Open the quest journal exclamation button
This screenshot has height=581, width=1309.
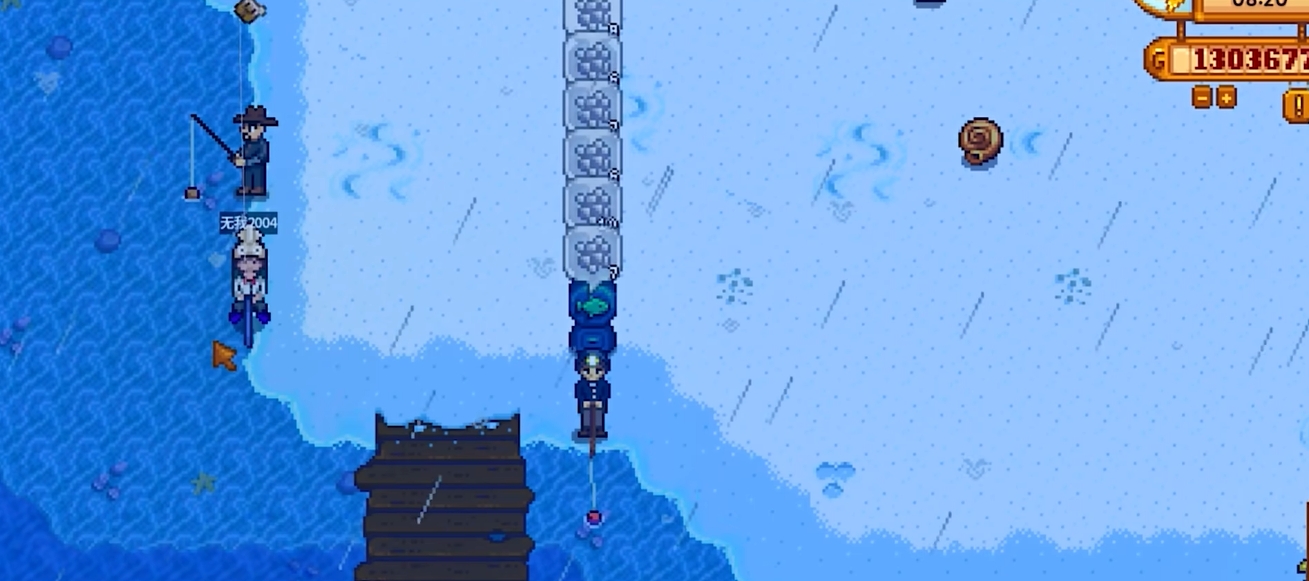point(1298,104)
